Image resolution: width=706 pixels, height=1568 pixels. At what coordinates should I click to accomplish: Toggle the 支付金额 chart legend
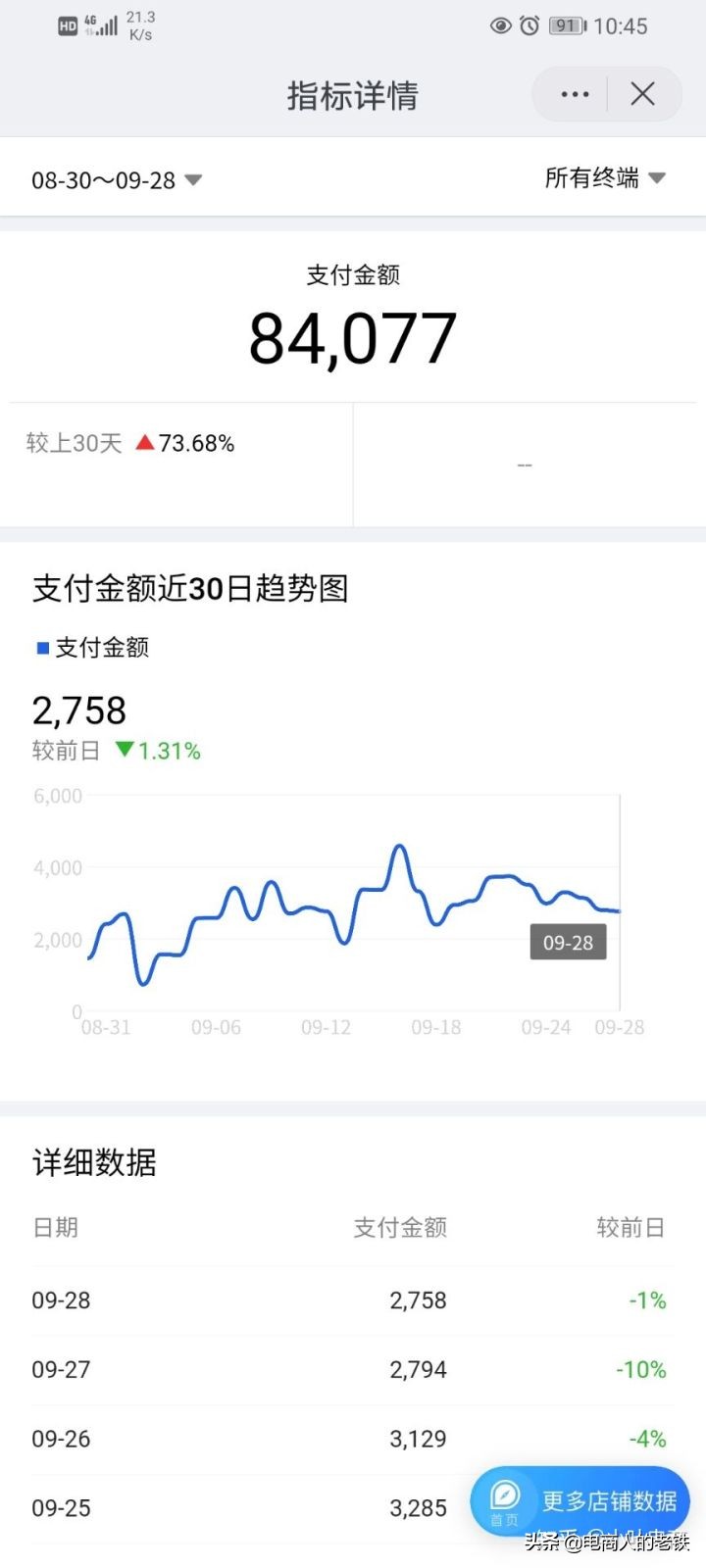pos(93,647)
